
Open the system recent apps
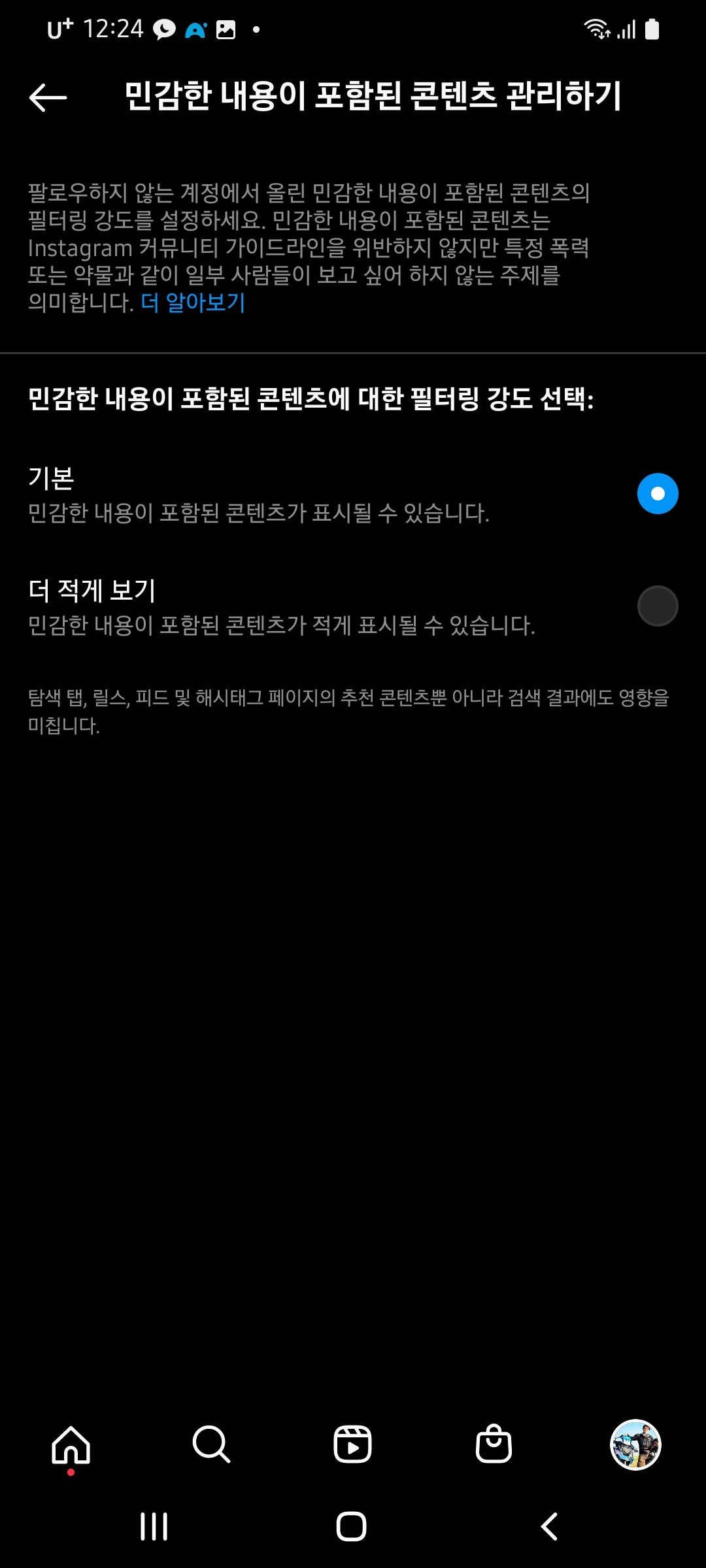point(154,1527)
